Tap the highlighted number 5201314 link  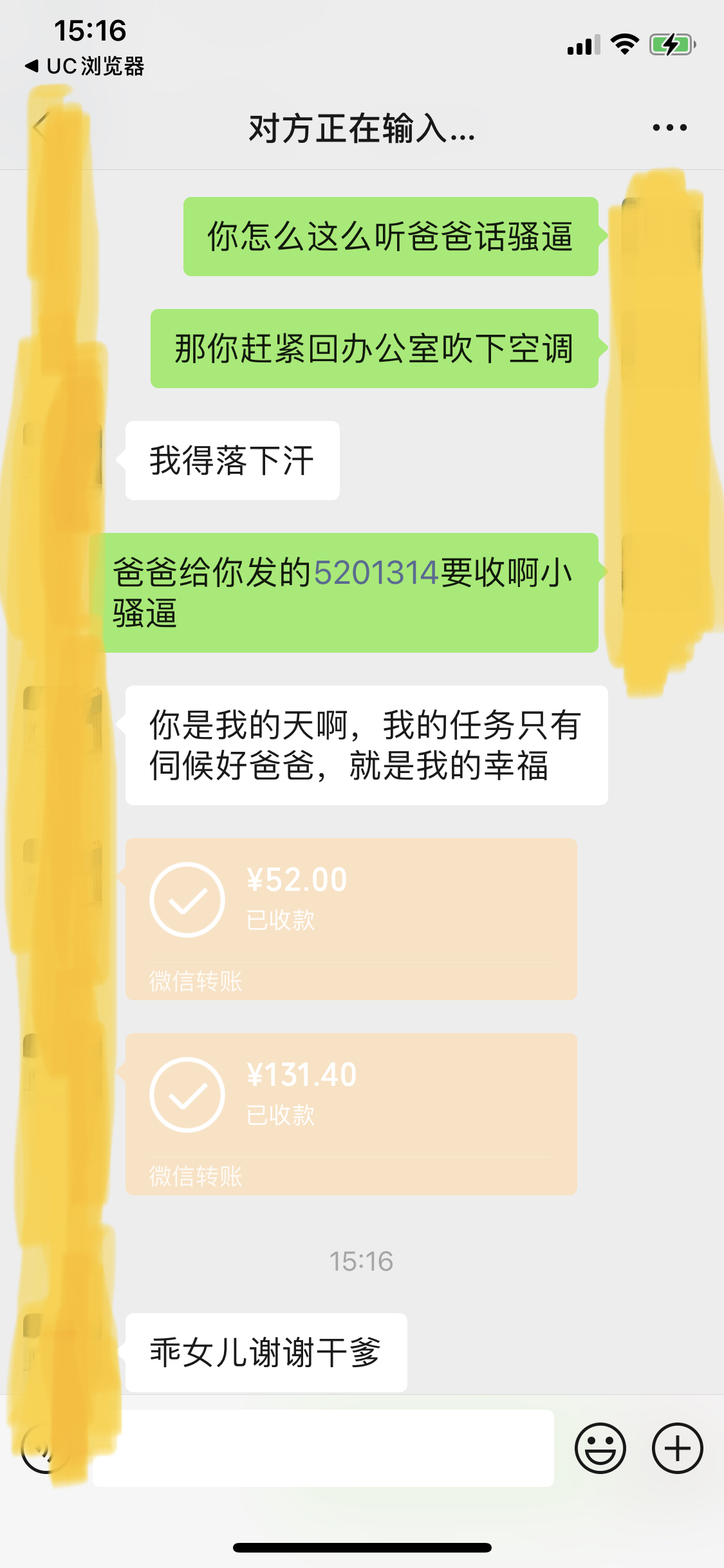(x=376, y=572)
